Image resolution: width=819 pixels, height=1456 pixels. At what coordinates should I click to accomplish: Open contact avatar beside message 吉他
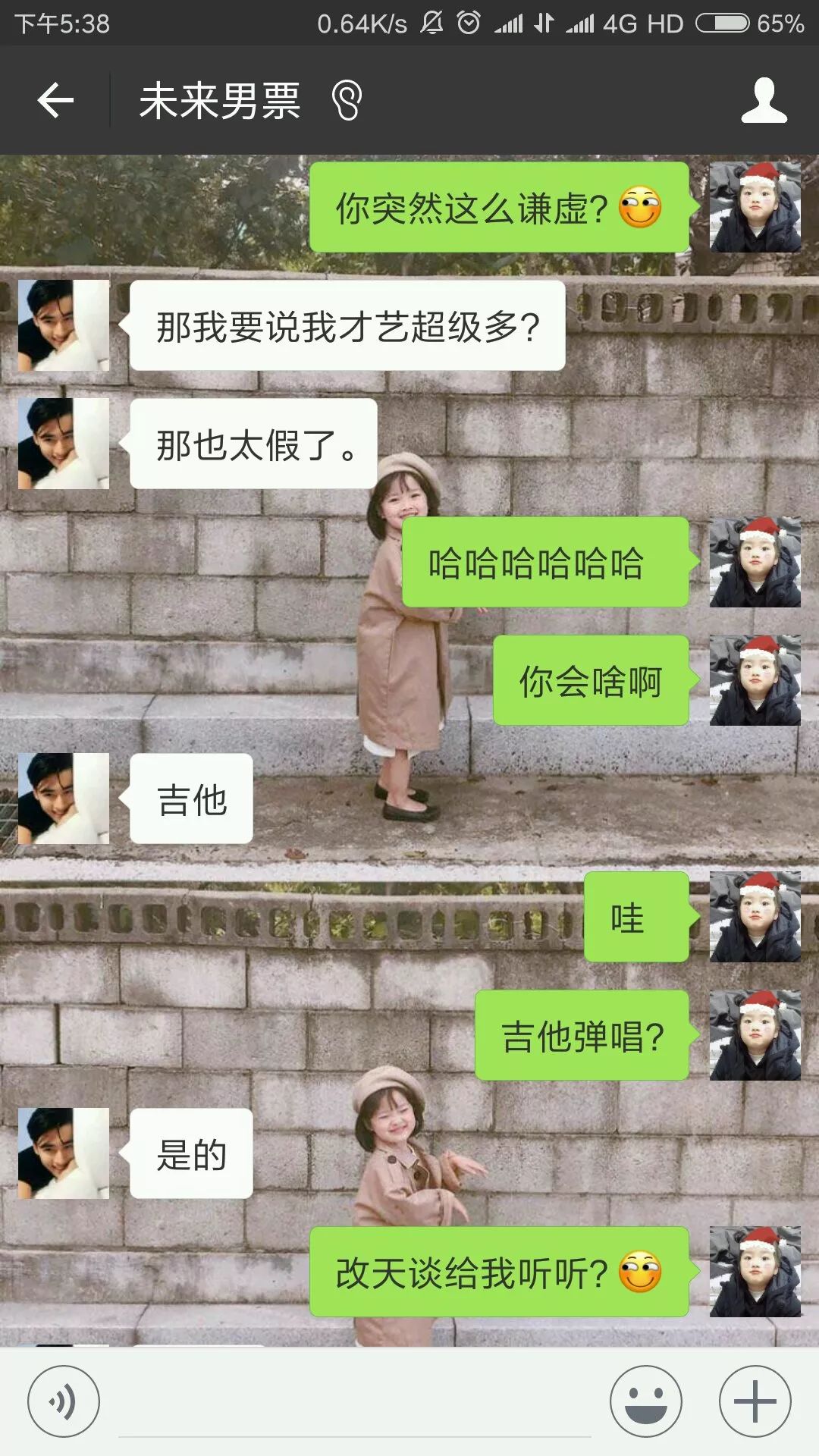pos(64,799)
